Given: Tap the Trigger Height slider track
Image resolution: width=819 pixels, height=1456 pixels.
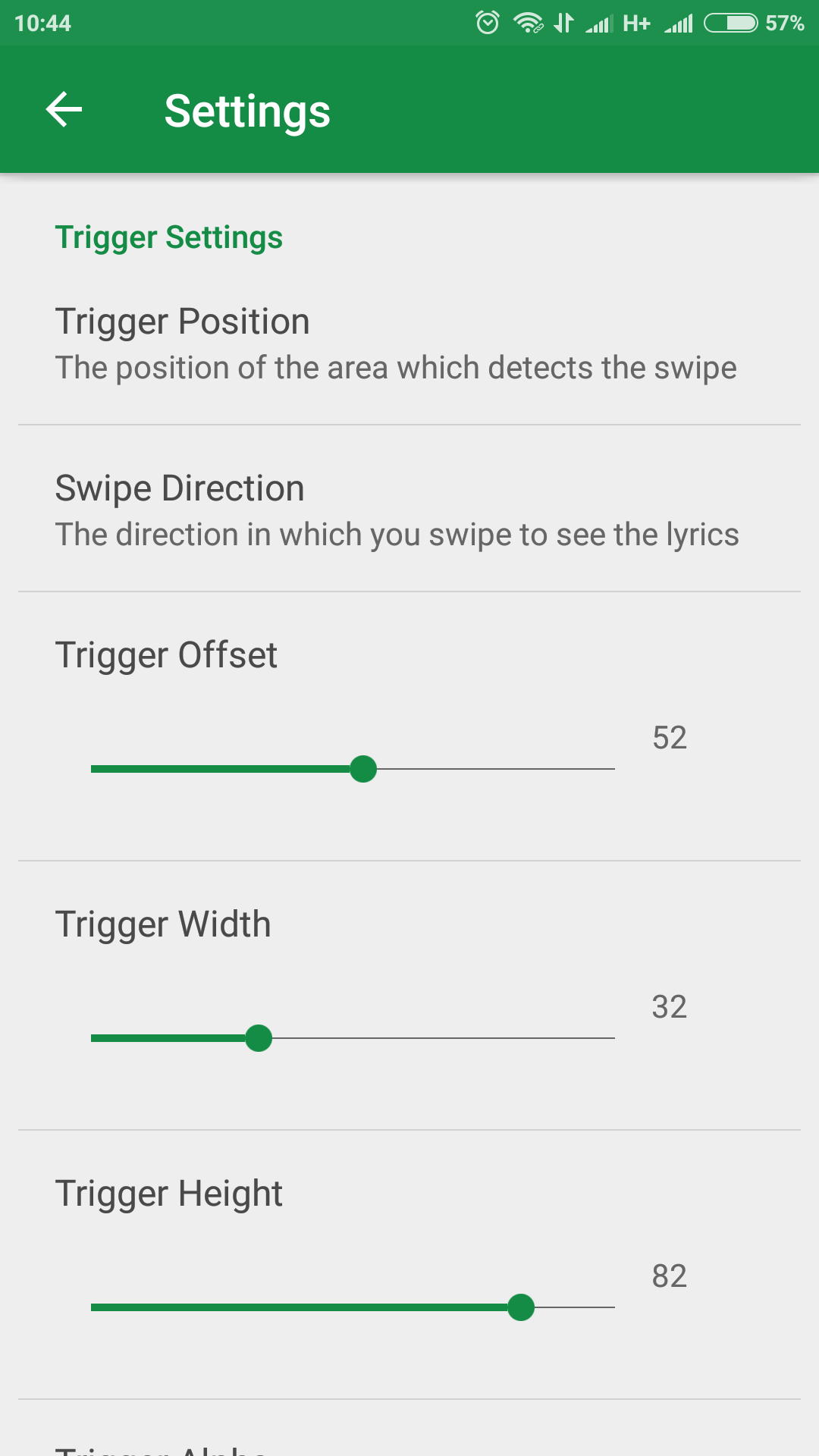Looking at the screenshot, I should point(353,1307).
